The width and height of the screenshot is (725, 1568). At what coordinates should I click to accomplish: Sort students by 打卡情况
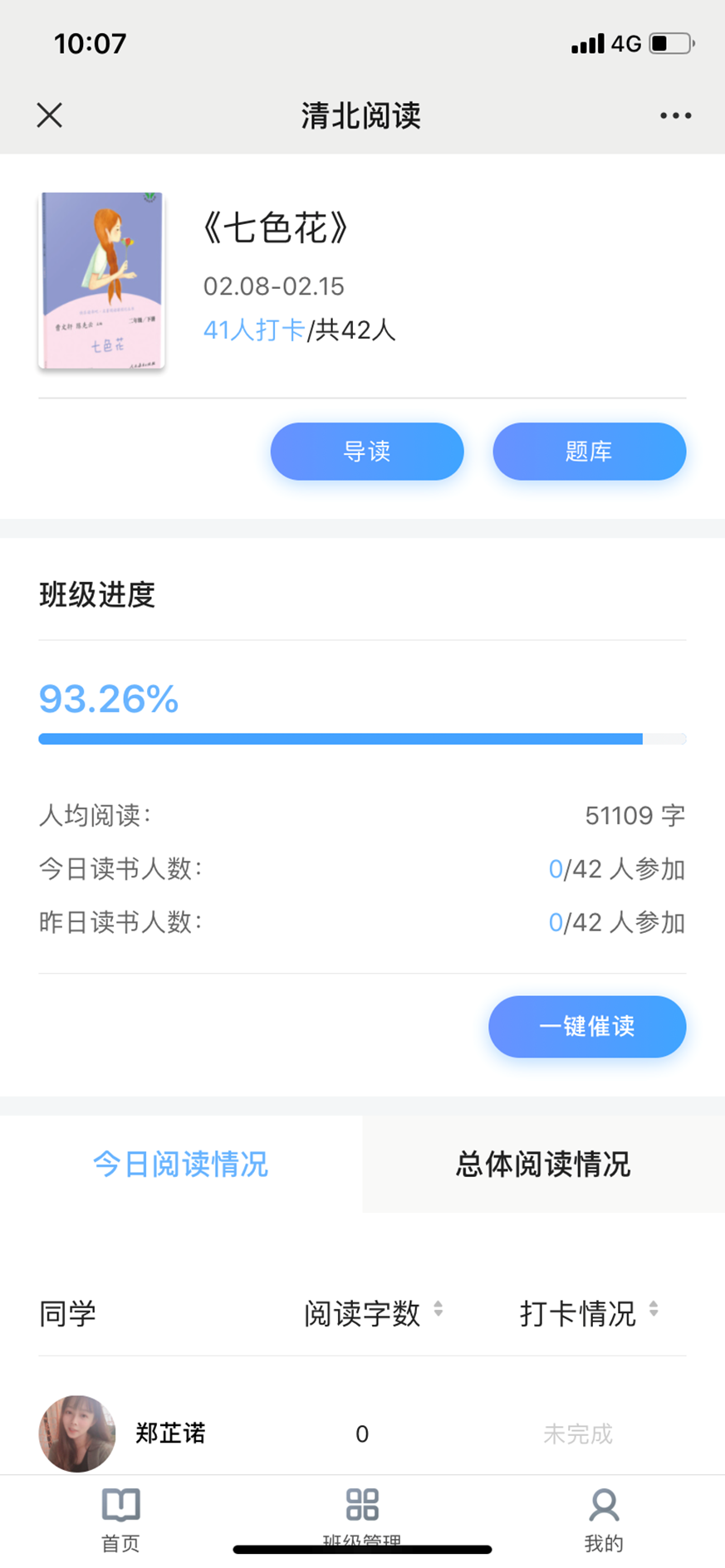coord(589,1313)
